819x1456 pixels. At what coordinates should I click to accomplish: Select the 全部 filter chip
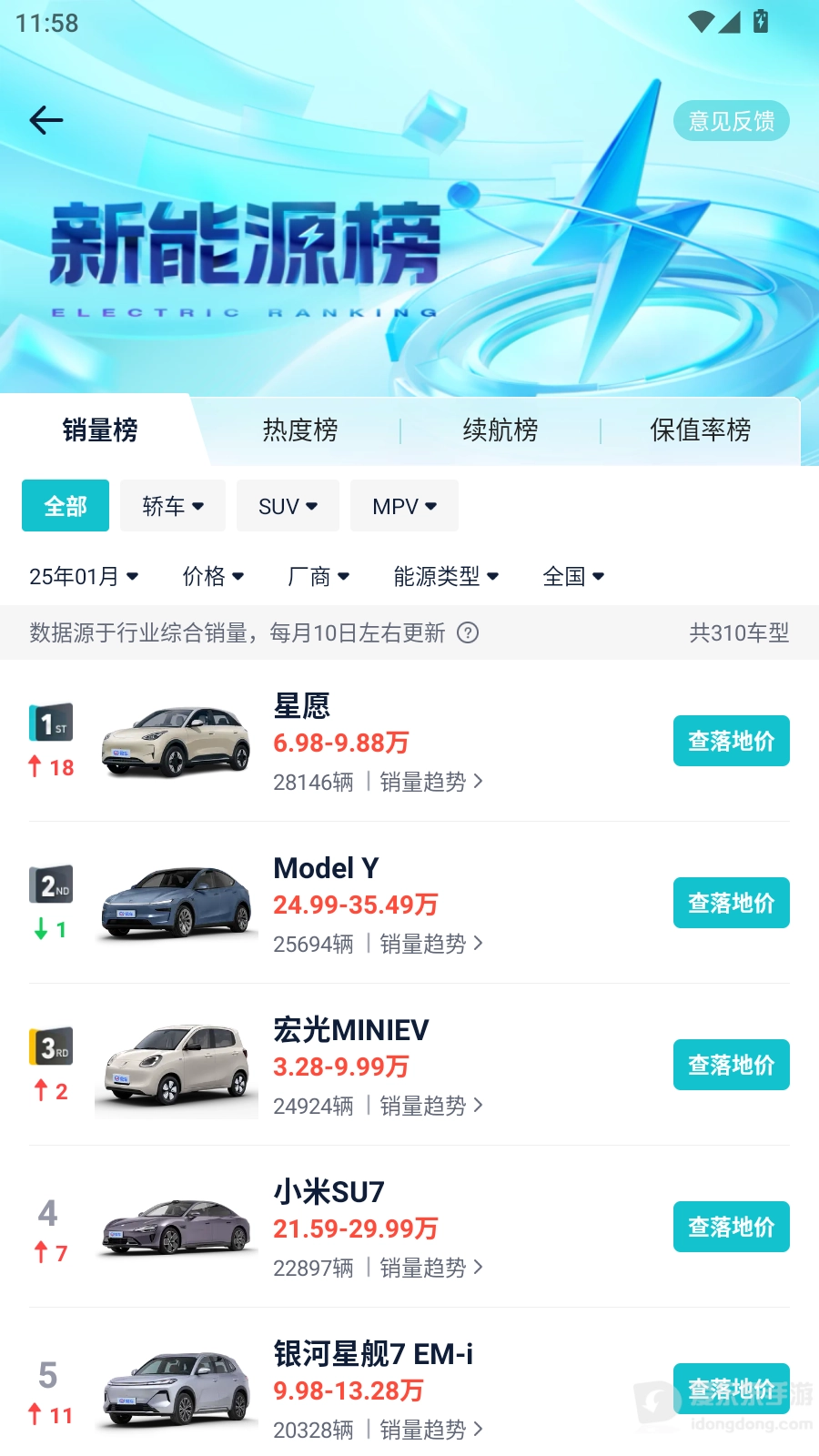[65, 505]
